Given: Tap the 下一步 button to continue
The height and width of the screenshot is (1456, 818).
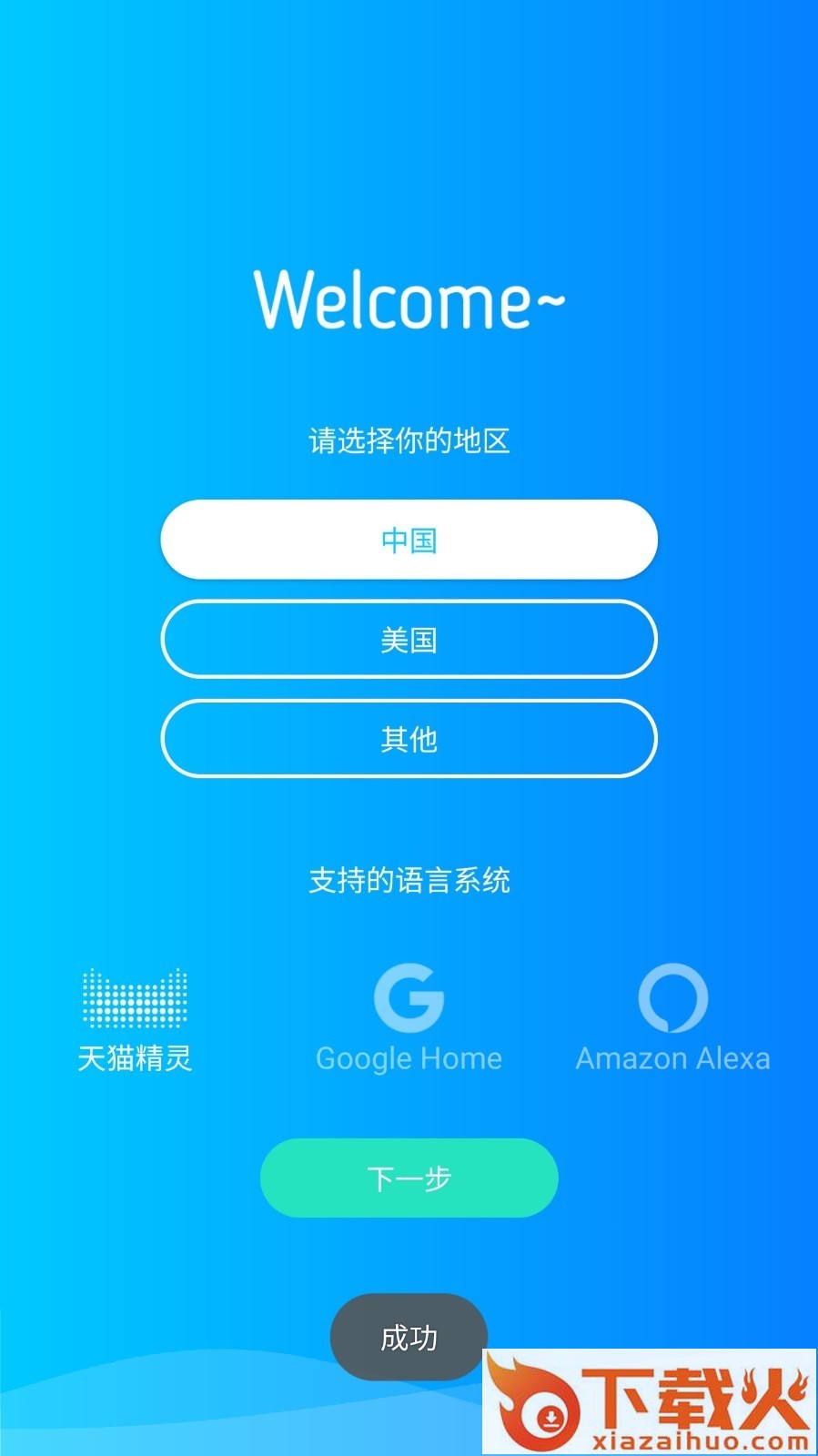Looking at the screenshot, I should coord(409,1178).
